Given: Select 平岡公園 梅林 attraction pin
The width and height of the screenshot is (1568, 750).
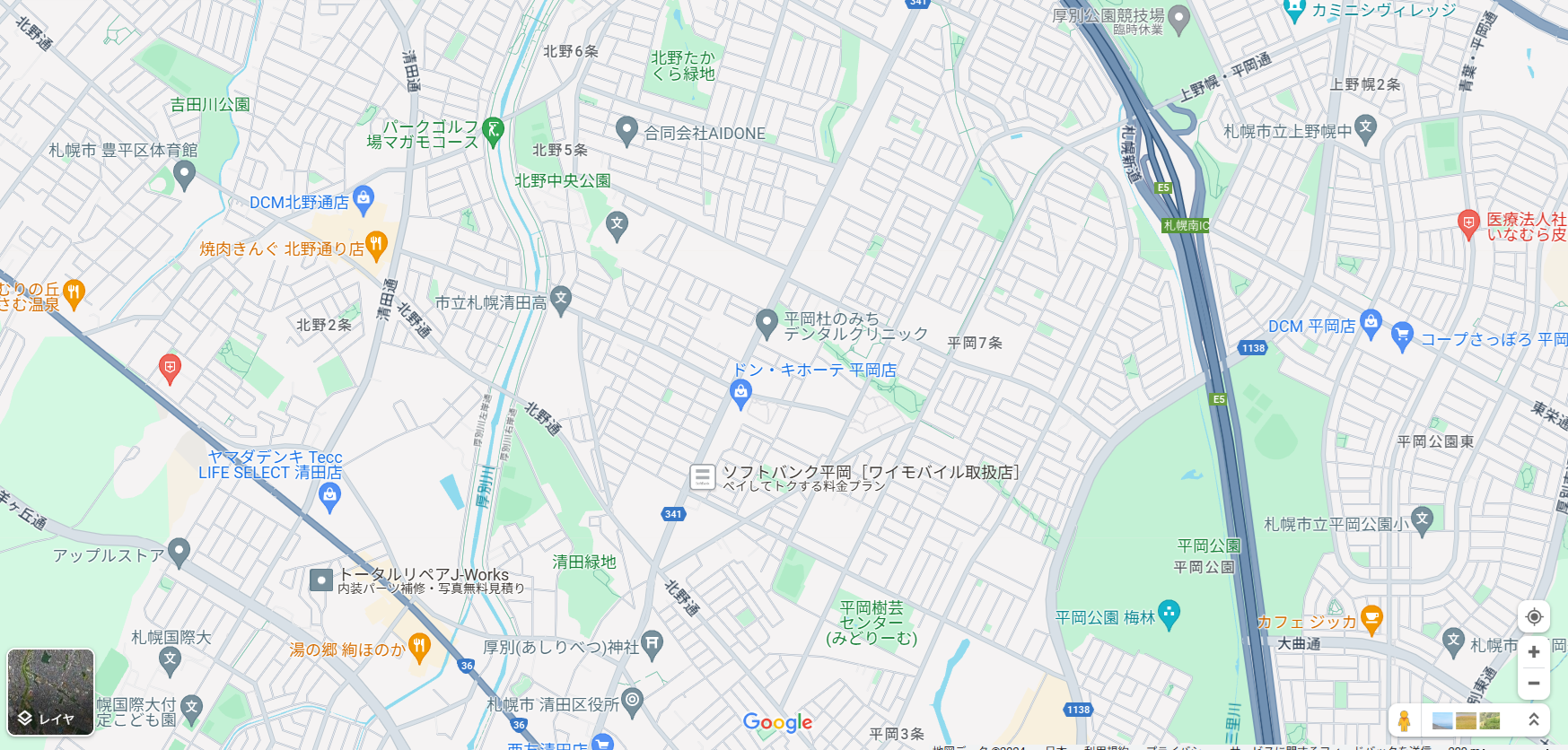Looking at the screenshot, I should [x=1169, y=615].
